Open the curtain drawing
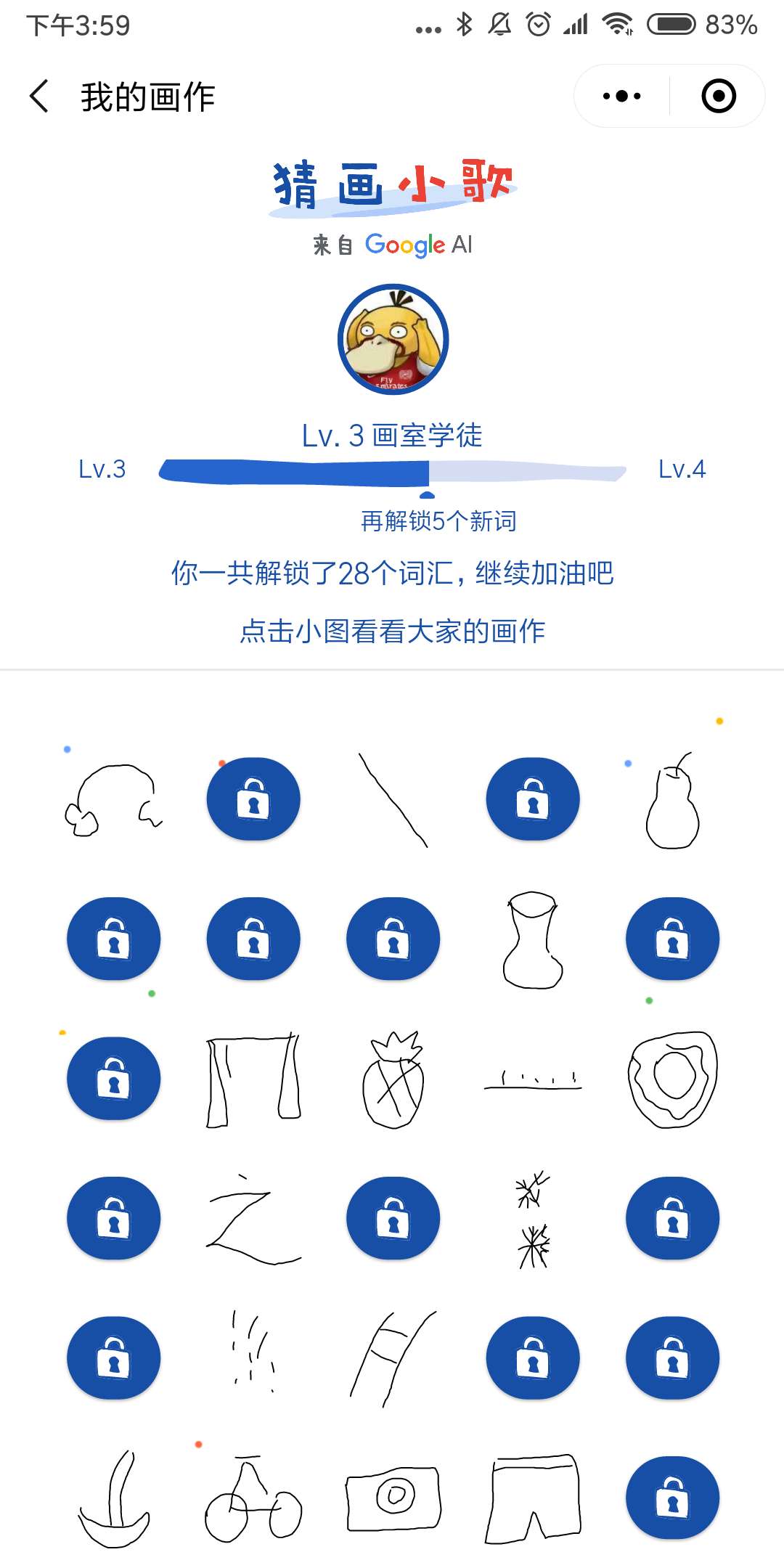The image size is (784, 1568). point(253,1079)
